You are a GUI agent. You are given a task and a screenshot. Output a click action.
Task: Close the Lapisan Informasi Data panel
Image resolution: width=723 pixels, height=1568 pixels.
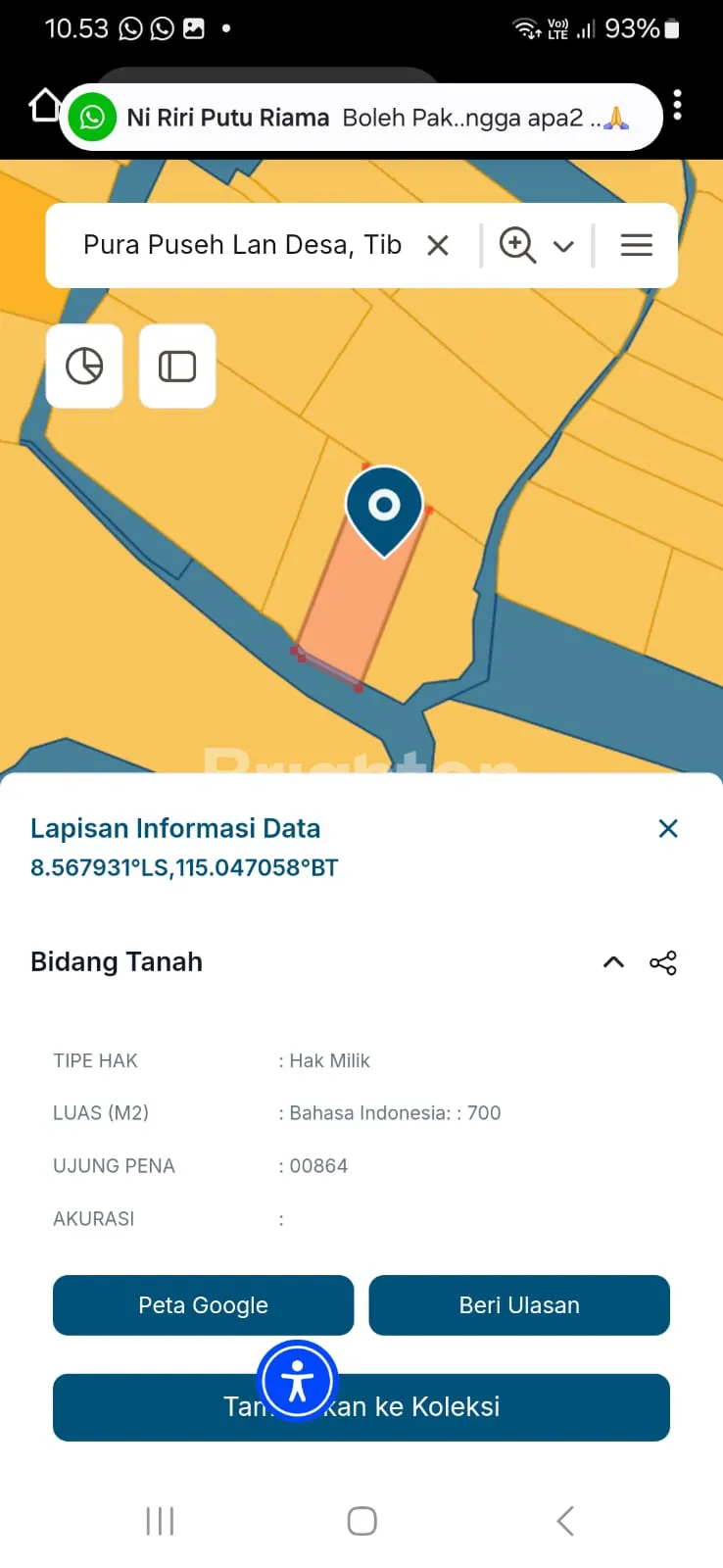pos(668,829)
